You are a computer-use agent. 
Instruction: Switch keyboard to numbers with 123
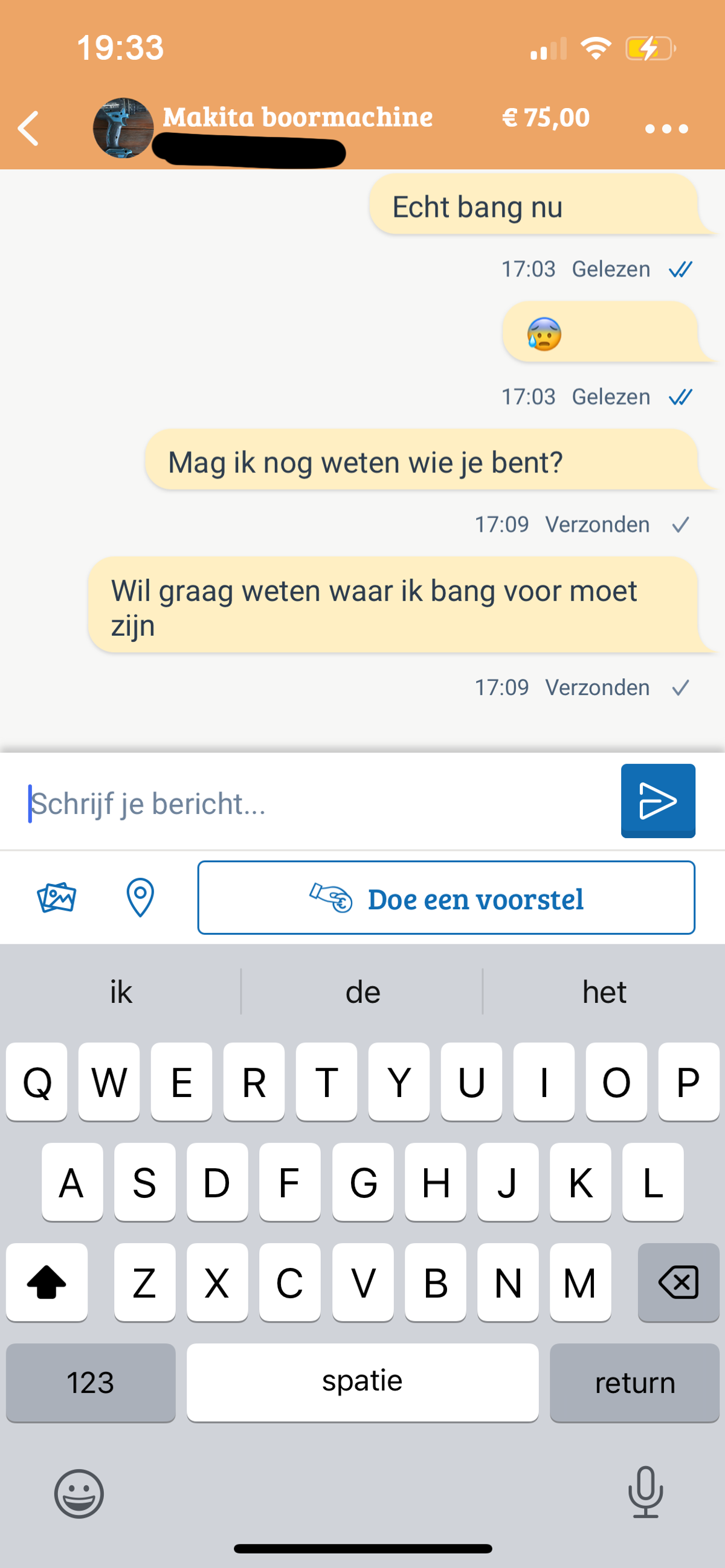91,1383
